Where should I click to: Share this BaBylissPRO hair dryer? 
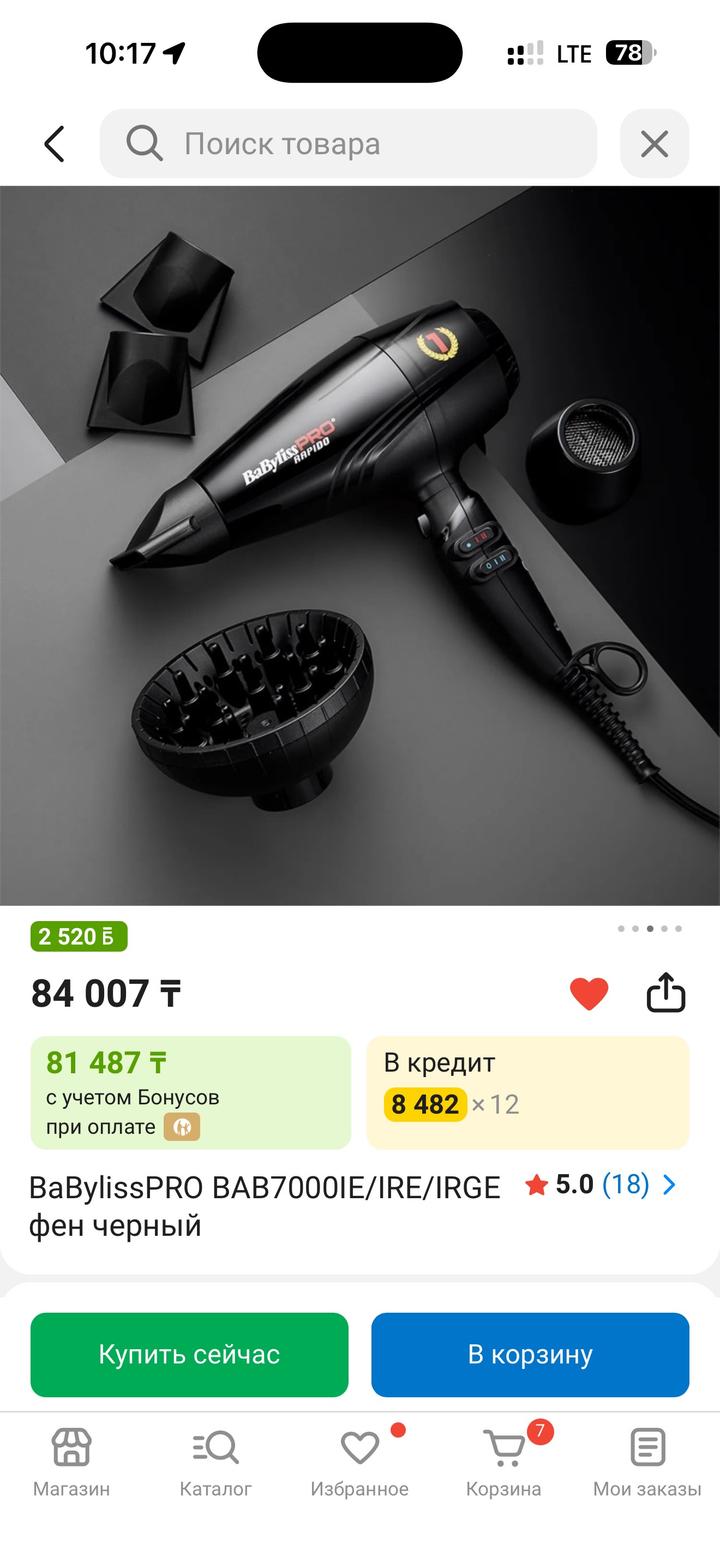666,993
